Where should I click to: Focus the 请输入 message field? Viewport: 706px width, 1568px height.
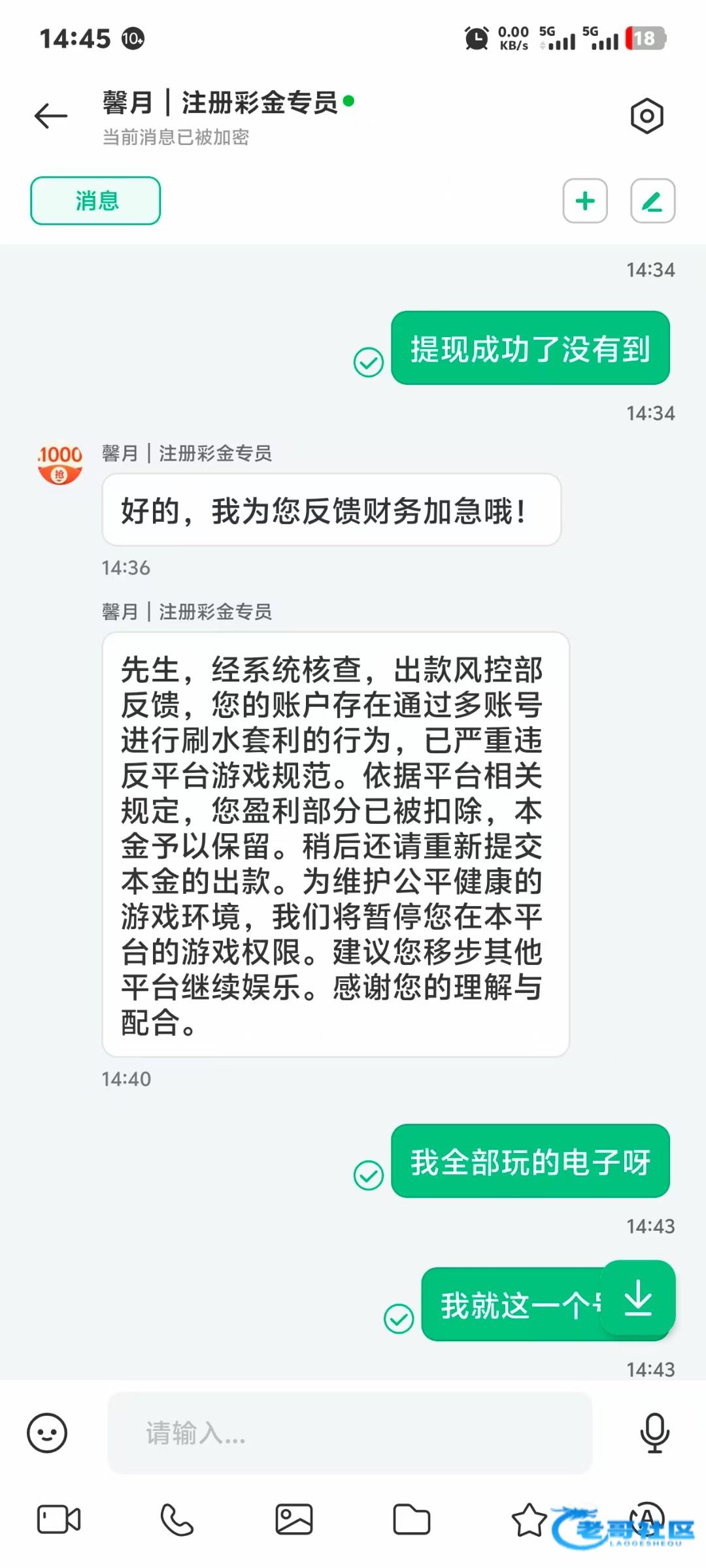[x=350, y=1433]
